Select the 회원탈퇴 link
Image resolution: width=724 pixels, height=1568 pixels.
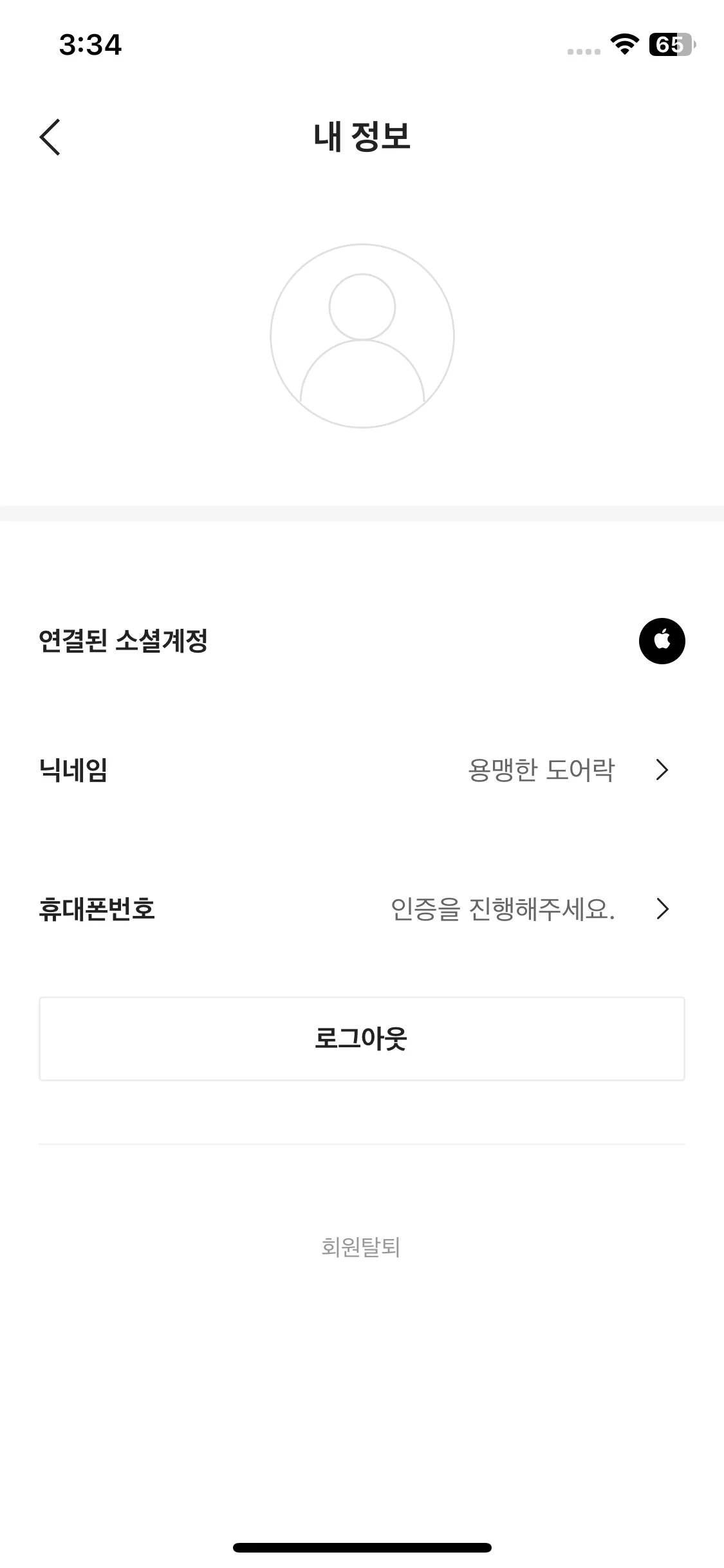coord(361,1247)
